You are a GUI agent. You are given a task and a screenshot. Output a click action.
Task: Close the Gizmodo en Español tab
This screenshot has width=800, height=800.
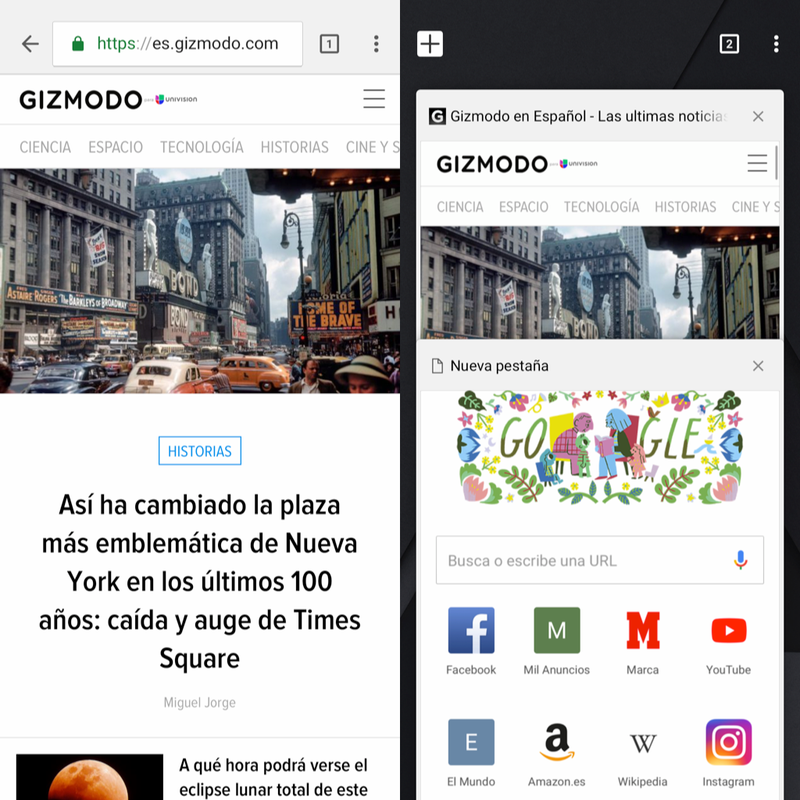point(758,117)
